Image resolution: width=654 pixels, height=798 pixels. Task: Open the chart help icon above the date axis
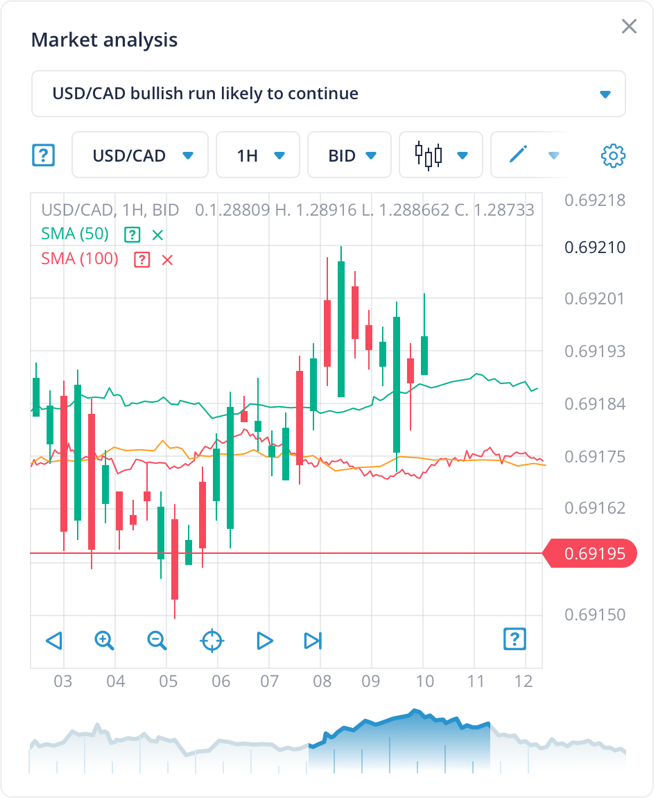[514, 639]
